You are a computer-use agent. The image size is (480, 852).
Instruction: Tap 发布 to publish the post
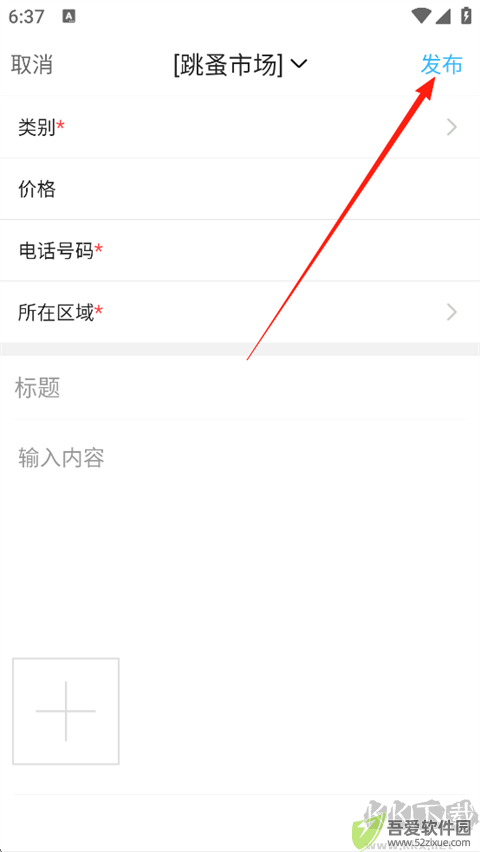pos(441,65)
